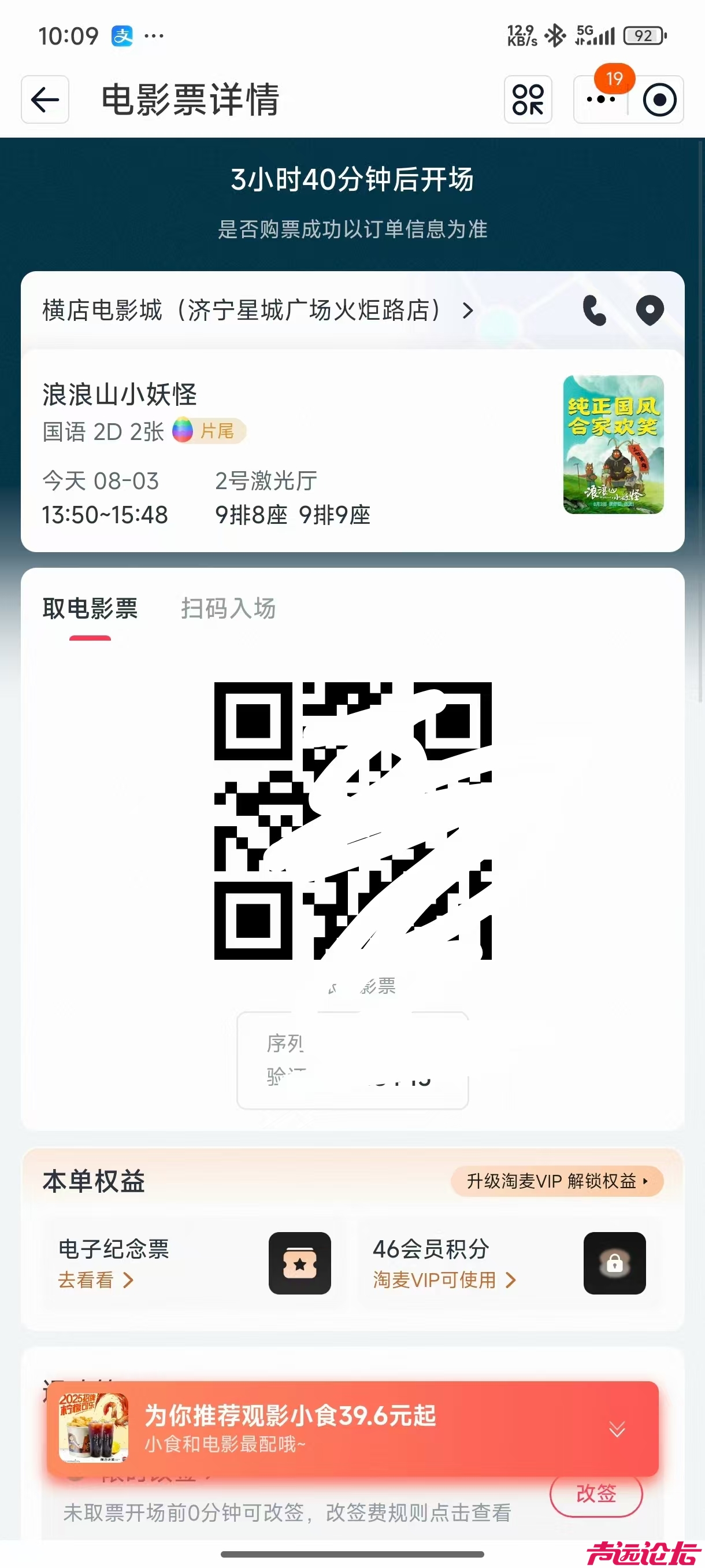
Task: Tap the 浪浪山小妖怪 movie poster thumbnail
Action: coord(612,446)
